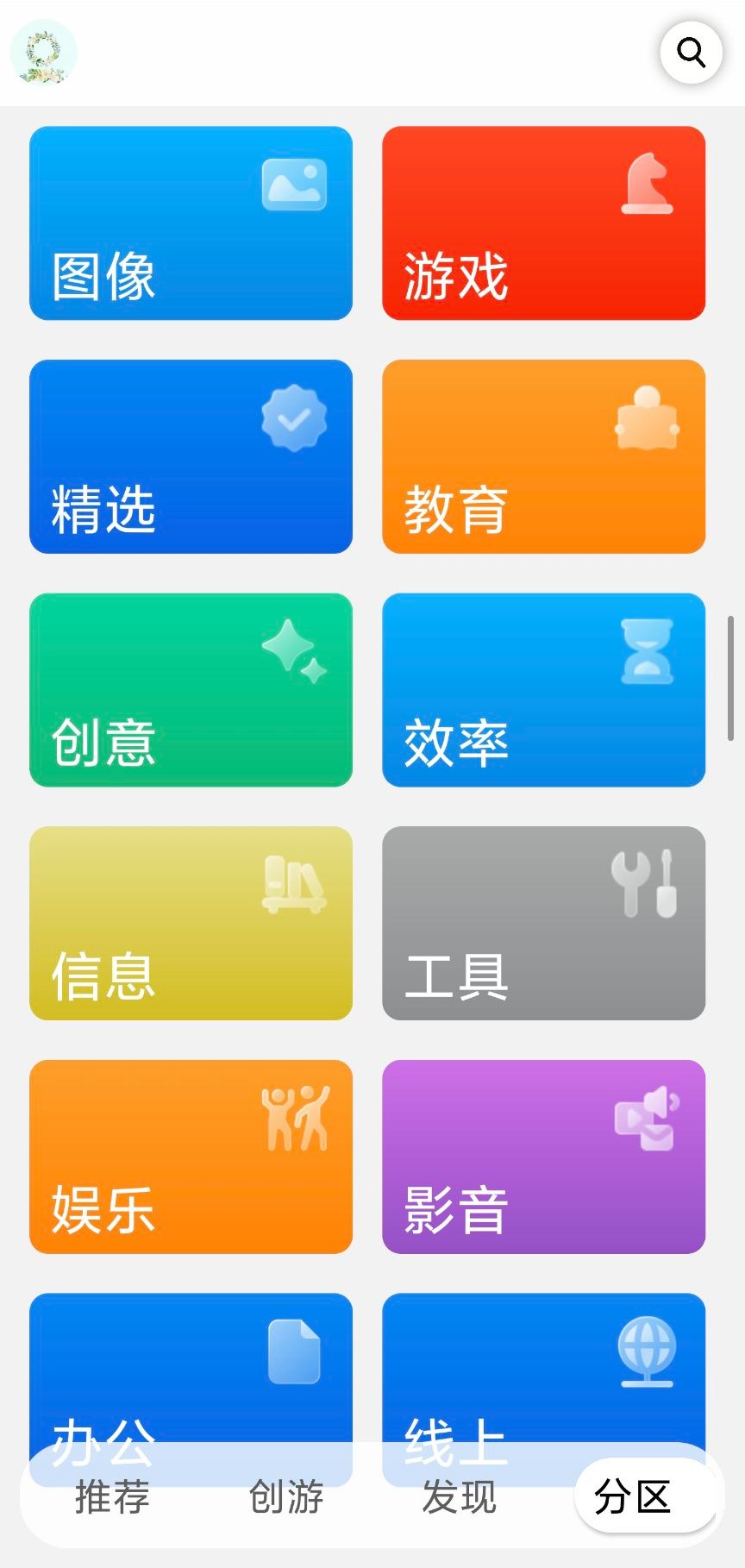This screenshot has width=745, height=1568.
Task: Click the picture icon on the 图像 card
Action: tap(294, 184)
